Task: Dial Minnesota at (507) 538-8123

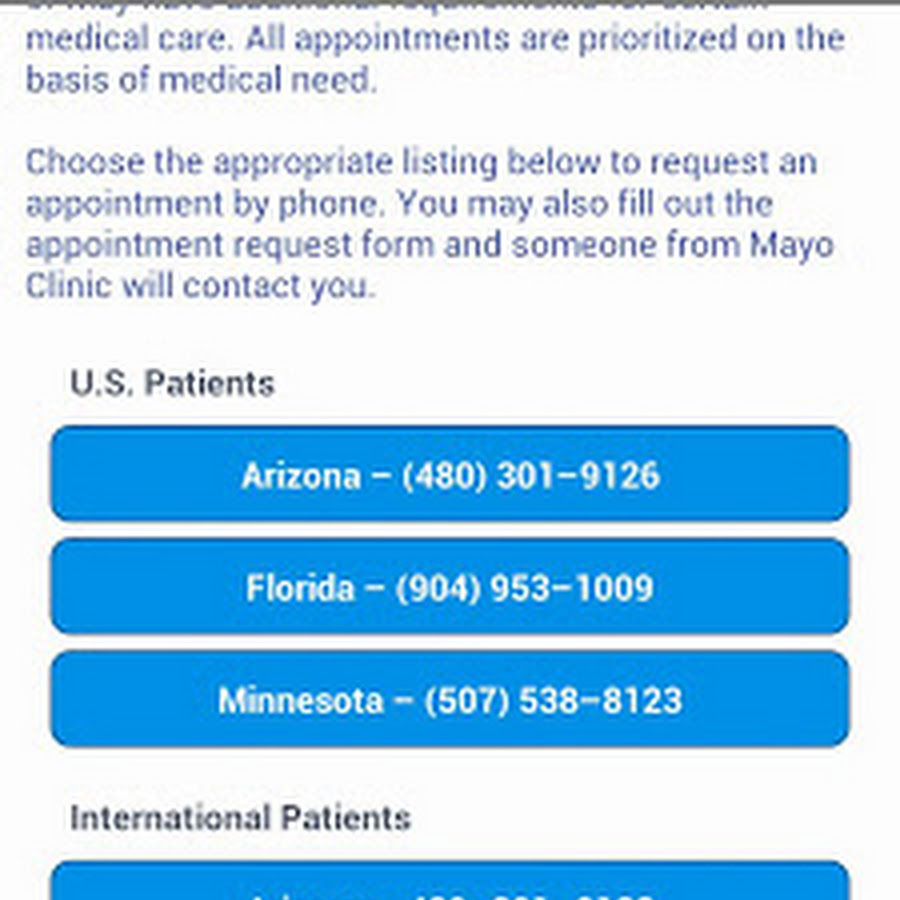Action: point(450,699)
